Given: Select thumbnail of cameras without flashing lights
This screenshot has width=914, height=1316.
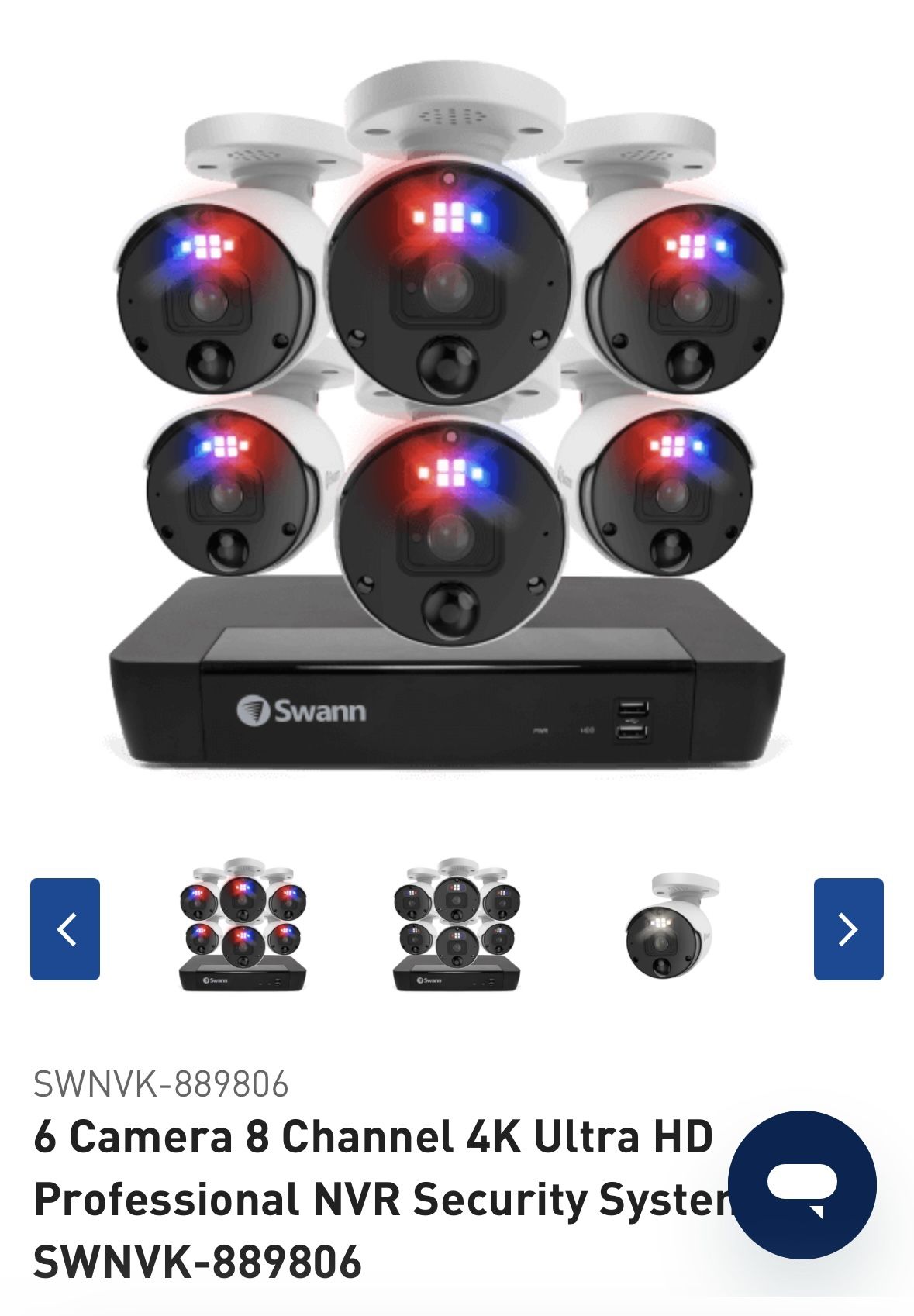Looking at the screenshot, I should 457,924.
